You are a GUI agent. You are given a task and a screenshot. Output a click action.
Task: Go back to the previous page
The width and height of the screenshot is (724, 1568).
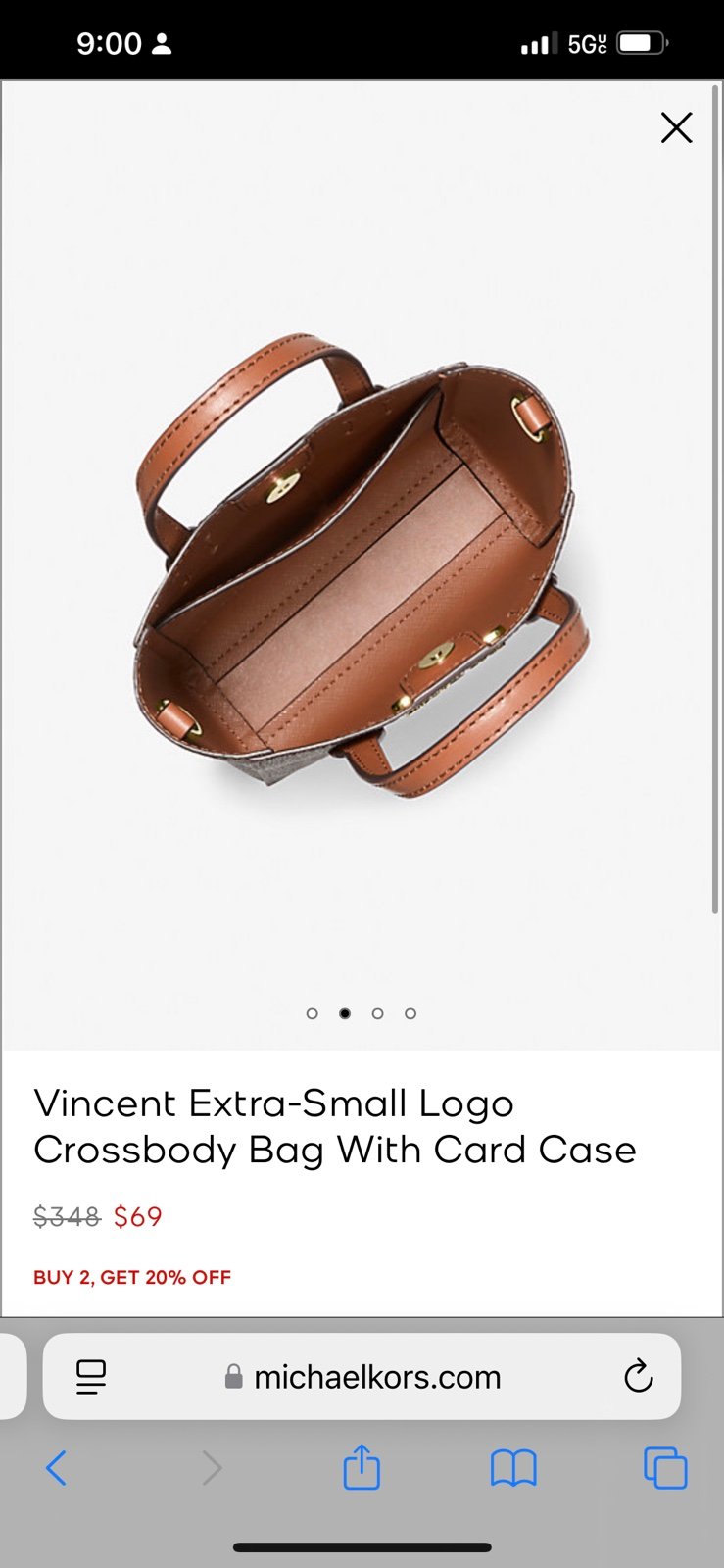(x=56, y=1468)
